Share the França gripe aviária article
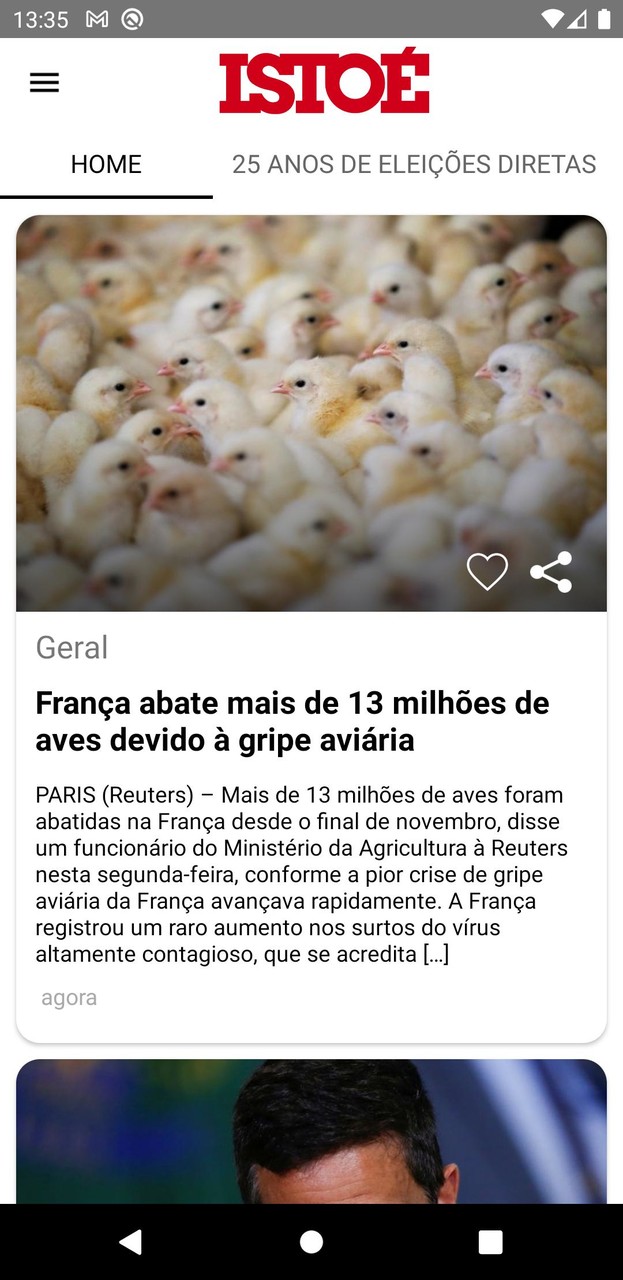The height and width of the screenshot is (1280, 623). 551,572
